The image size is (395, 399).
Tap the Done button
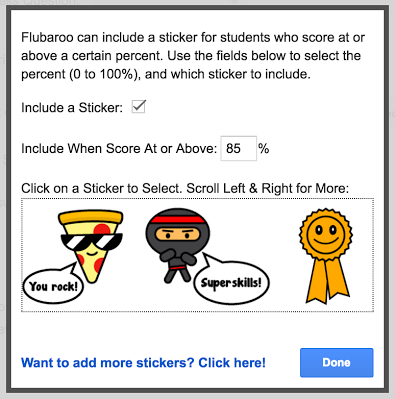pyautogui.click(x=337, y=363)
